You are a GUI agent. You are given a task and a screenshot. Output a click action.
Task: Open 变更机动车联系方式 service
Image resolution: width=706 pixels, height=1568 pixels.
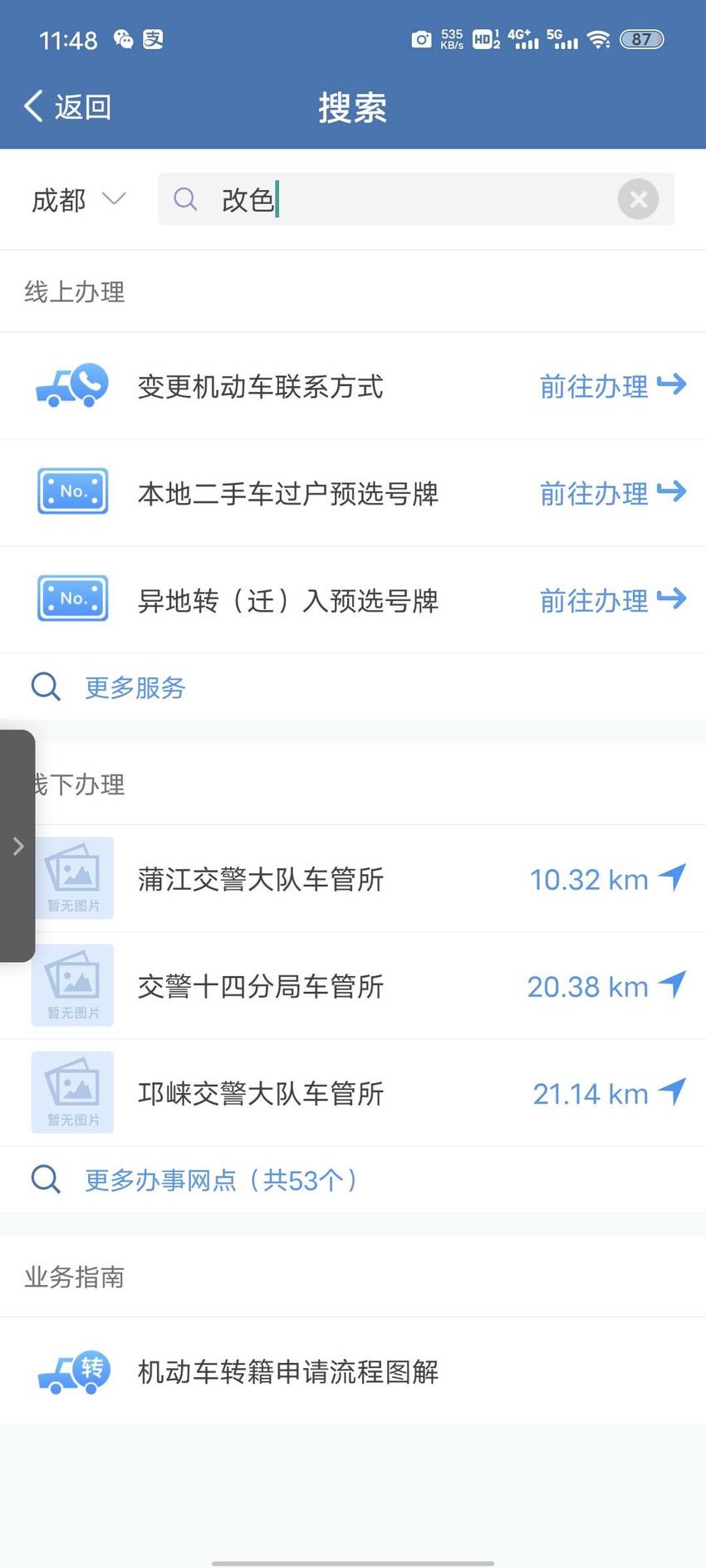pos(353,386)
